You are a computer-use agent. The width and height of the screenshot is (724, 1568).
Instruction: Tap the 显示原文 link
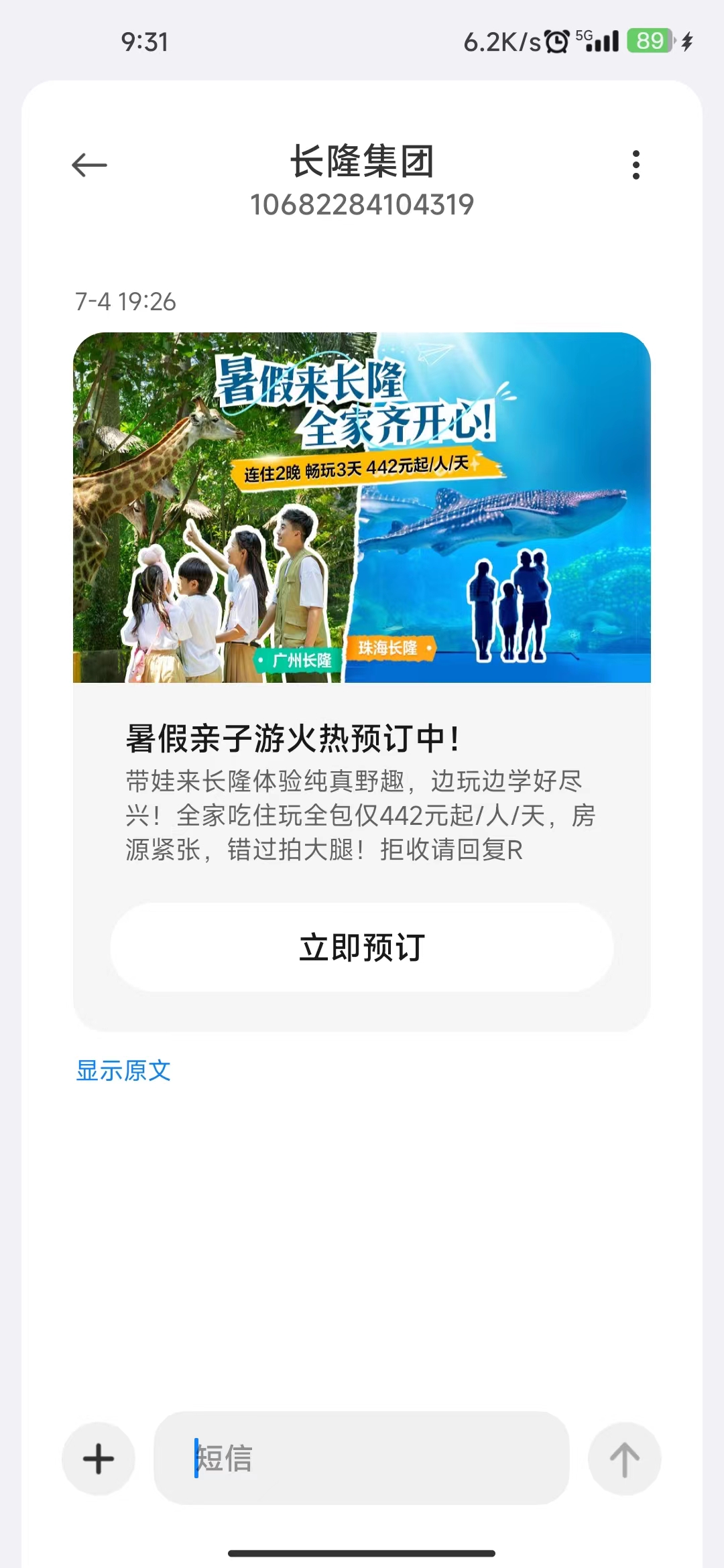pyautogui.click(x=123, y=1070)
